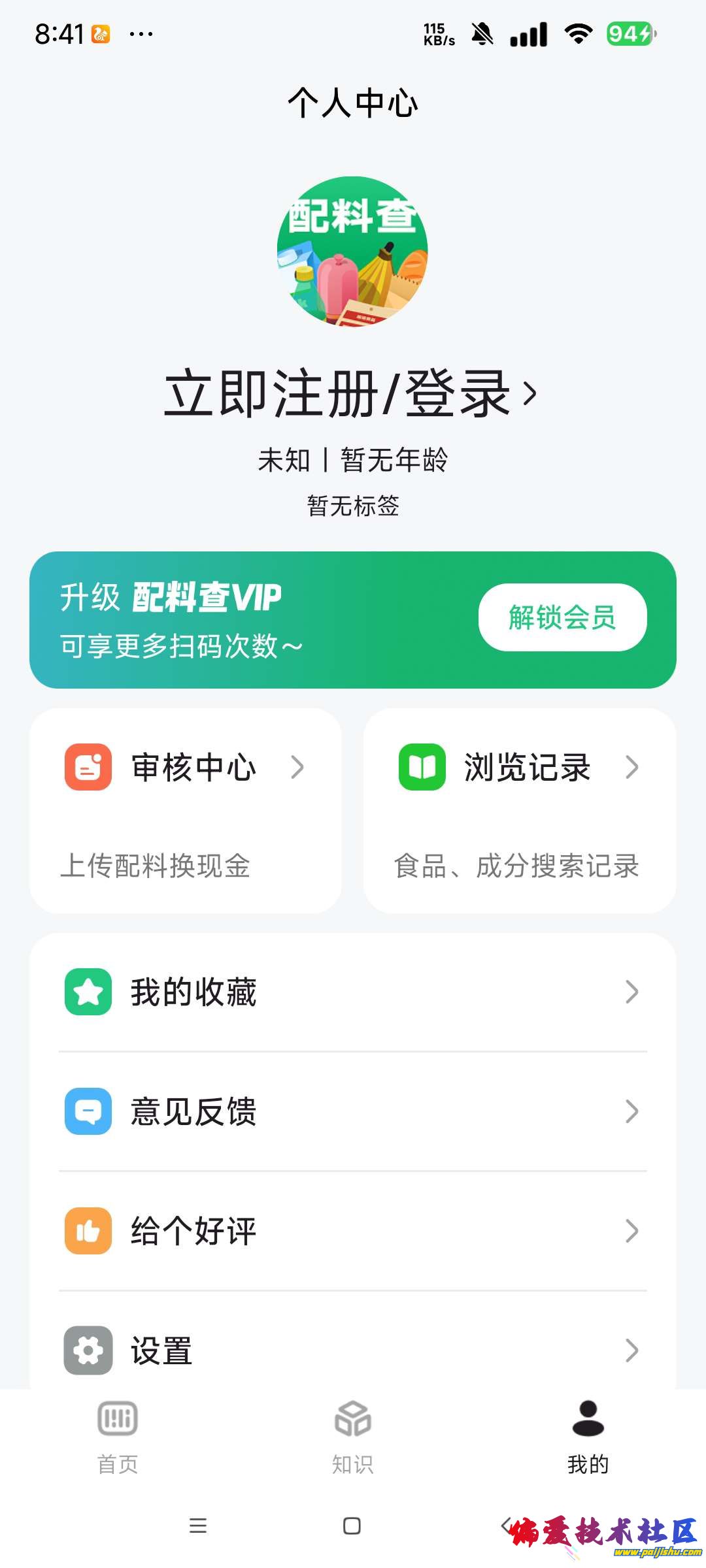Tap the system home button

pos(352,1526)
